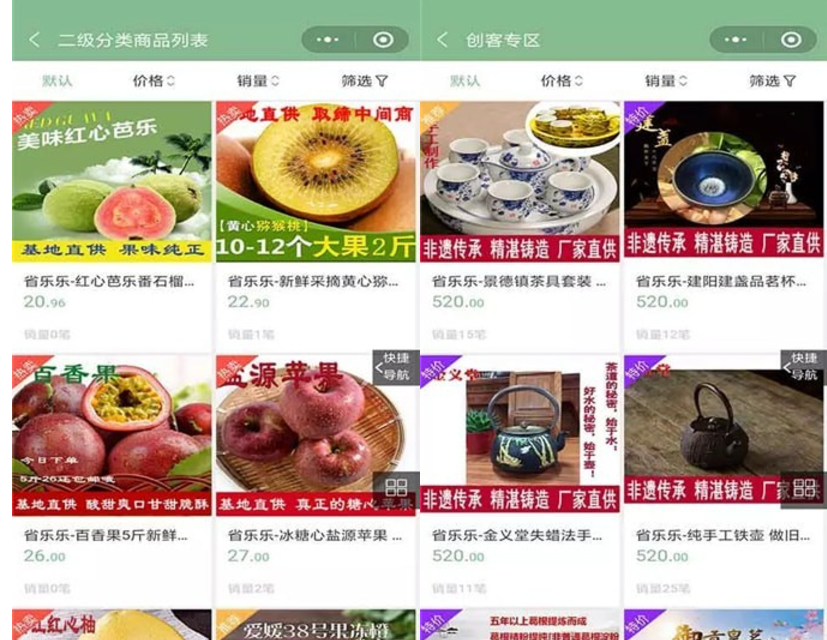Close the 二级分类商品列表 mini program
The height and width of the screenshot is (640, 827).
click(x=384, y=40)
